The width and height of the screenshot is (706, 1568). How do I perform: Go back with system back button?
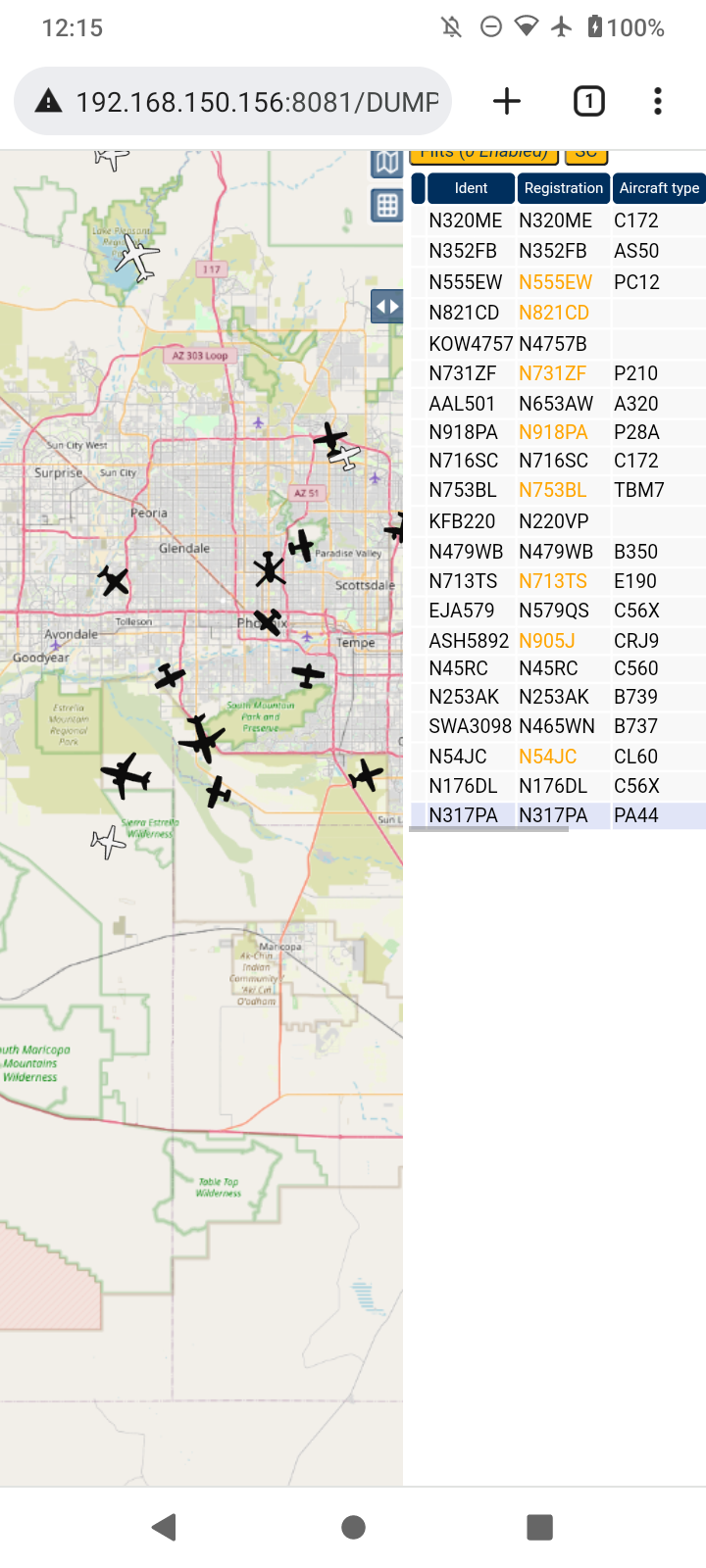[165, 1527]
